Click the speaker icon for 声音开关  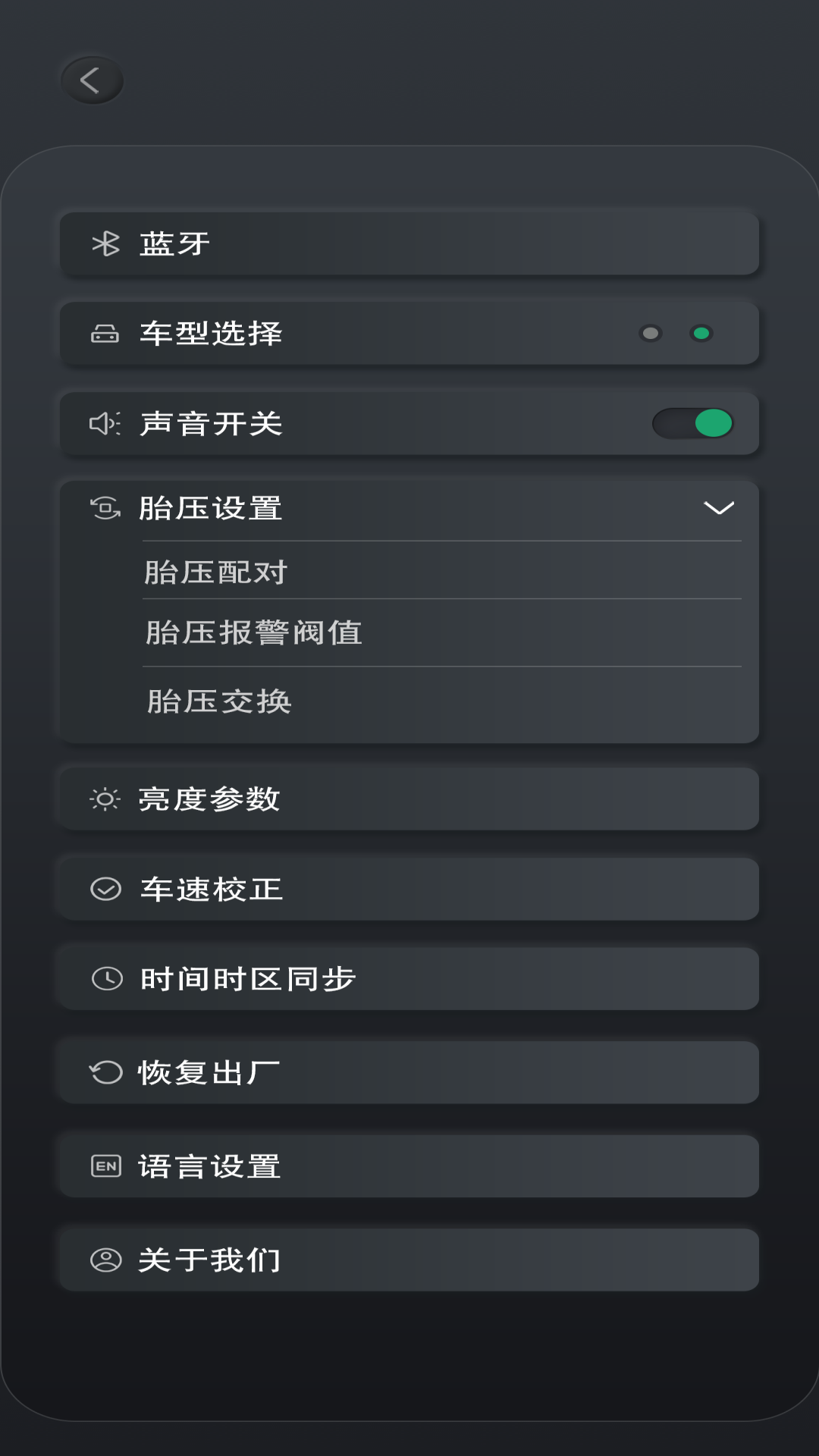[x=105, y=423]
